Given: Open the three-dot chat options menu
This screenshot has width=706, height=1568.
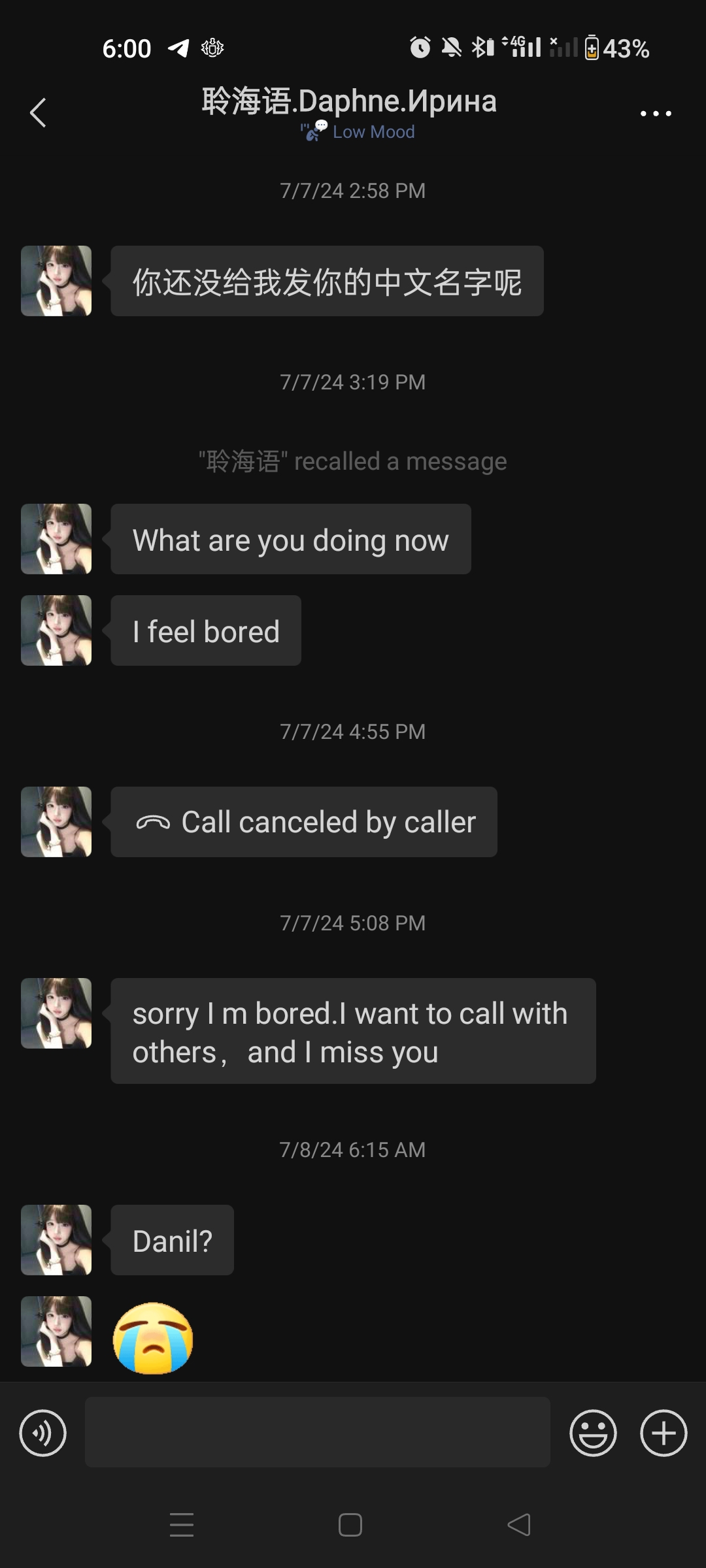Looking at the screenshot, I should [656, 113].
